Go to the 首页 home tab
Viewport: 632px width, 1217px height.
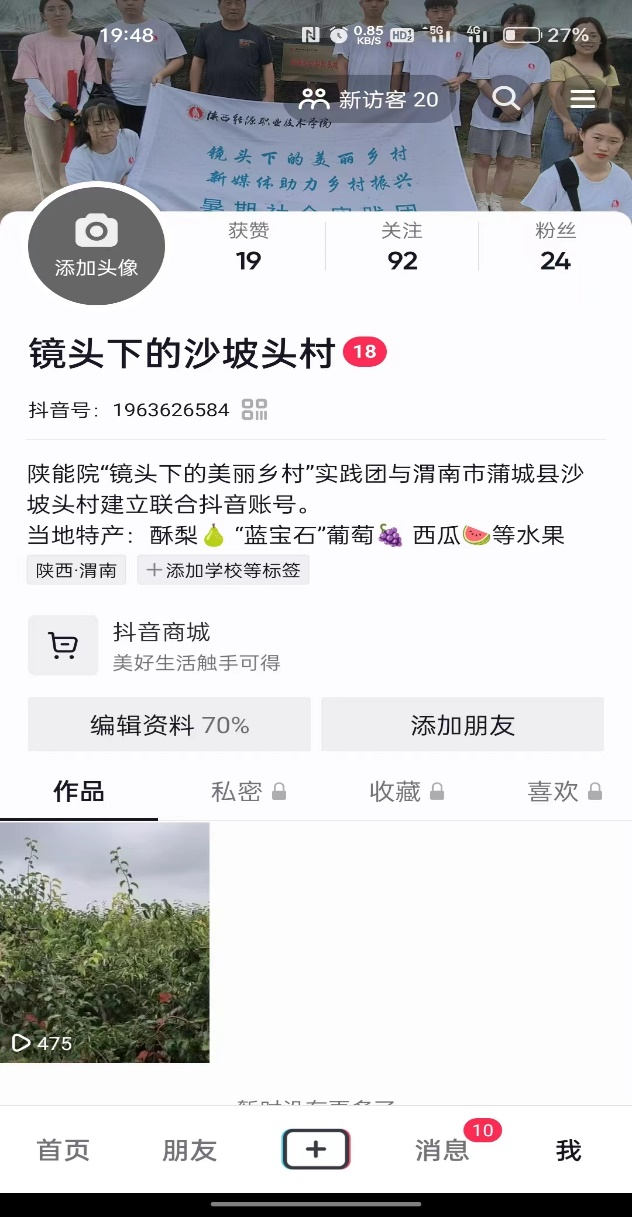coord(63,1150)
